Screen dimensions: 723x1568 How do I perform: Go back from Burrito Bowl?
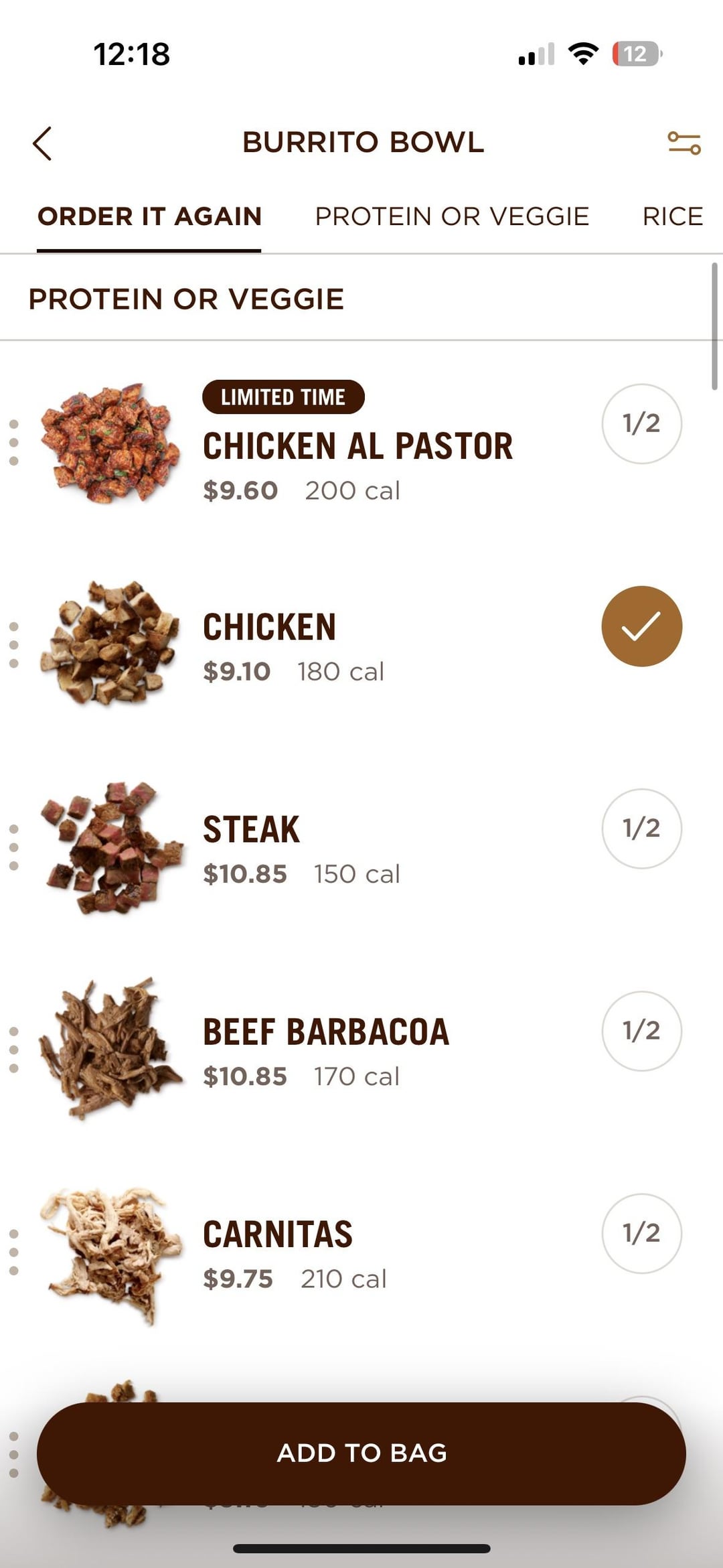tap(42, 143)
